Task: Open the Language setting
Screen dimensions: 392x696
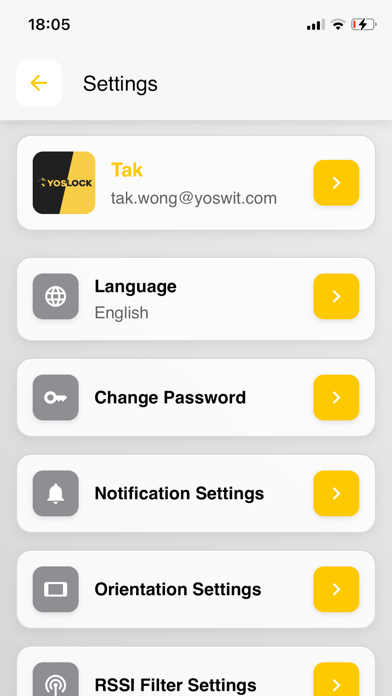Action: (196, 299)
